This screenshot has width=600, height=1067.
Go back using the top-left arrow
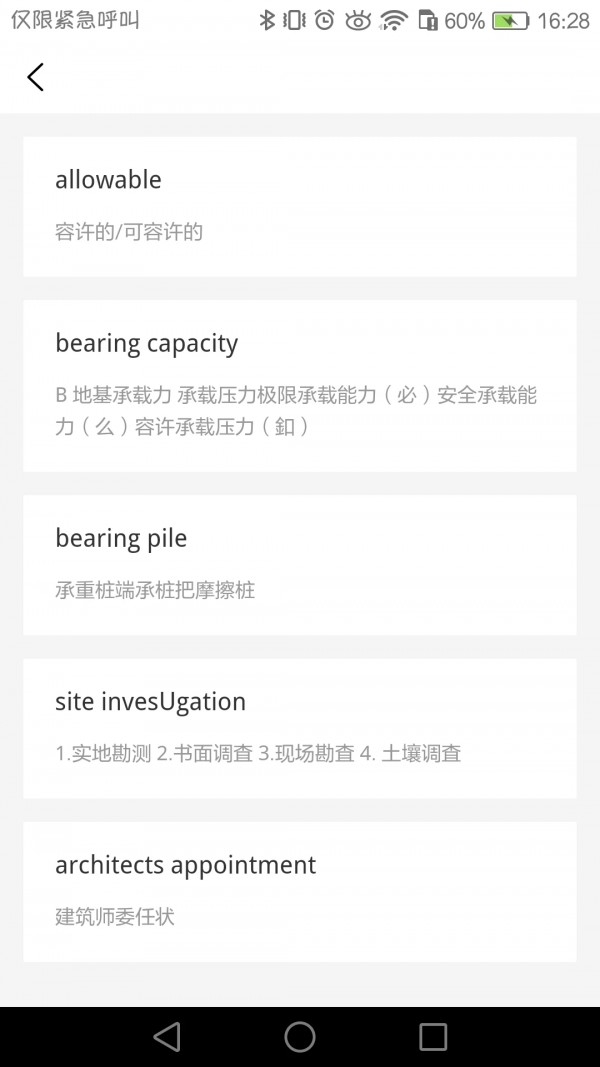36,77
